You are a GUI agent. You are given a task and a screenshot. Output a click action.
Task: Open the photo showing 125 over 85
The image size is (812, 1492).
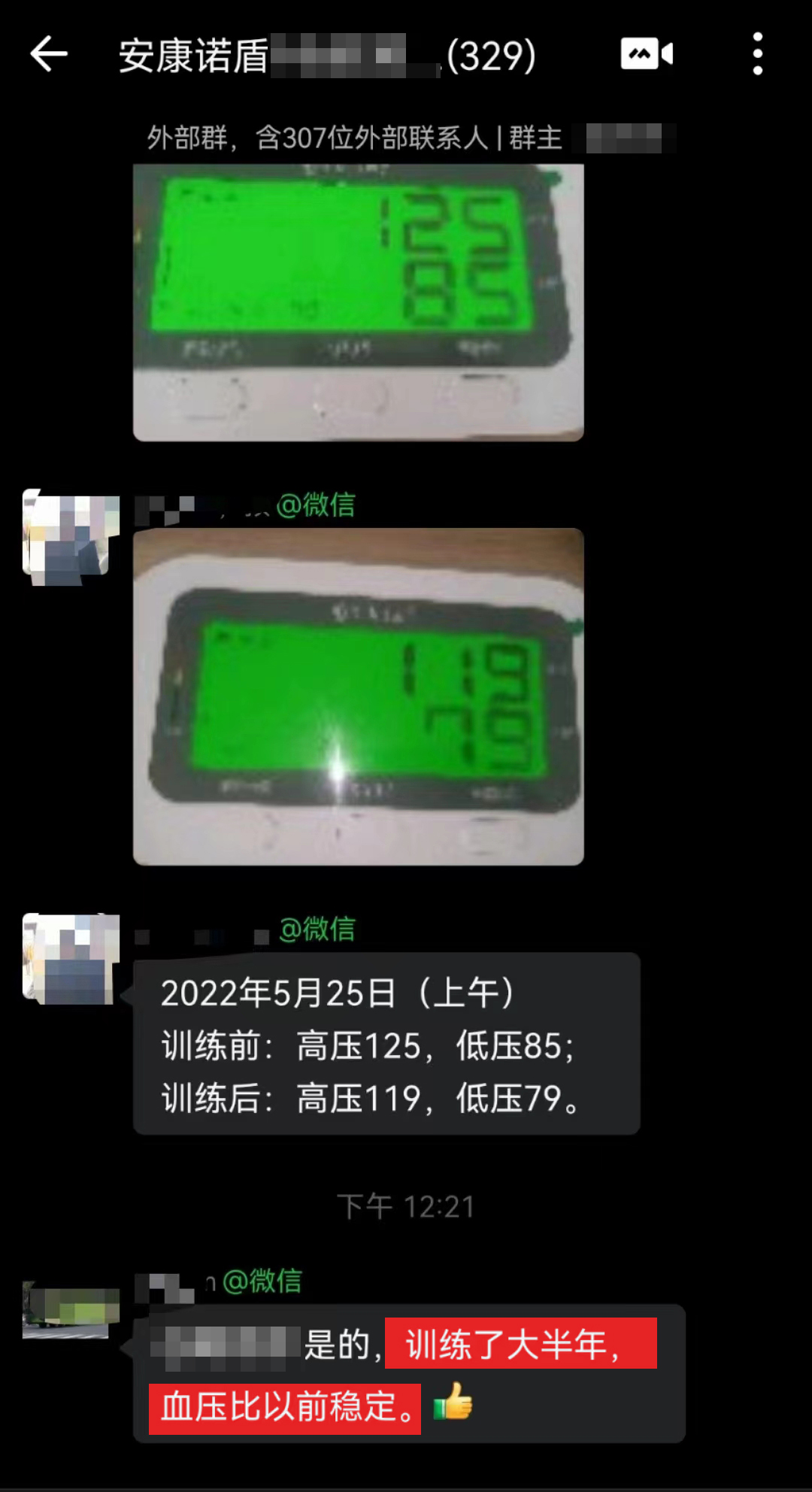tap(358, 301)
